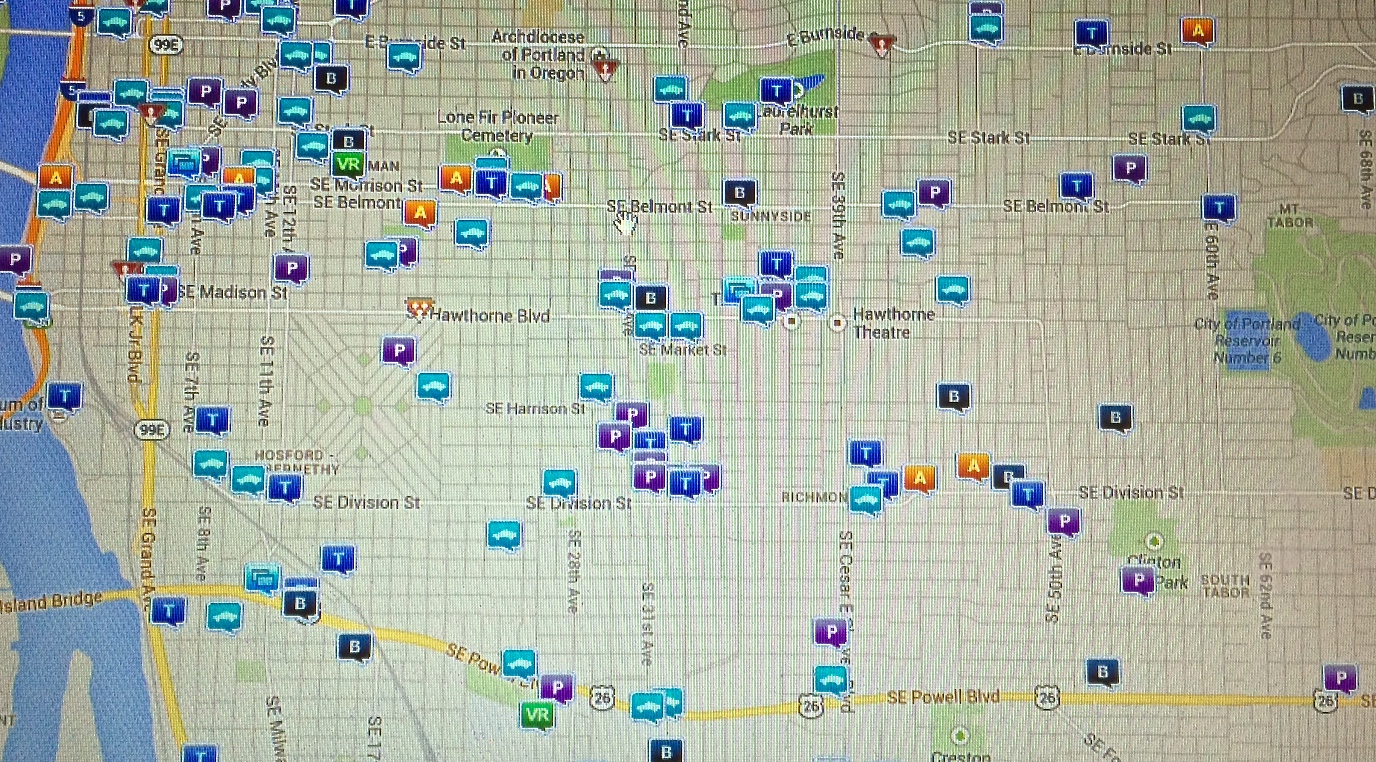The width and height of the screenshot is (1376, 762).
Task: Tap the P marker at the far-right end of SE Powell Blvd
Action: click(1340, 678)
